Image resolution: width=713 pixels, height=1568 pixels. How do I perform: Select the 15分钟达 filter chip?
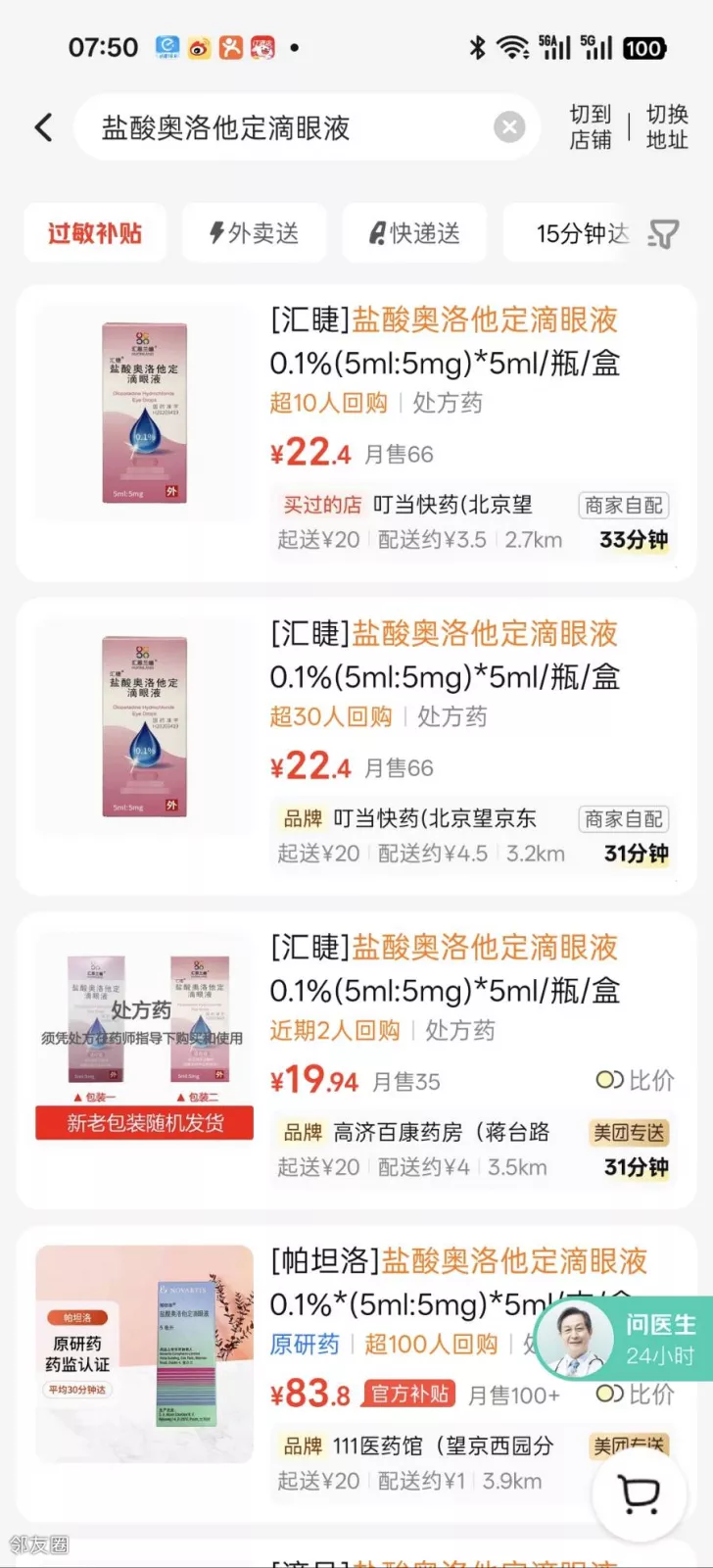pos(578,233)
